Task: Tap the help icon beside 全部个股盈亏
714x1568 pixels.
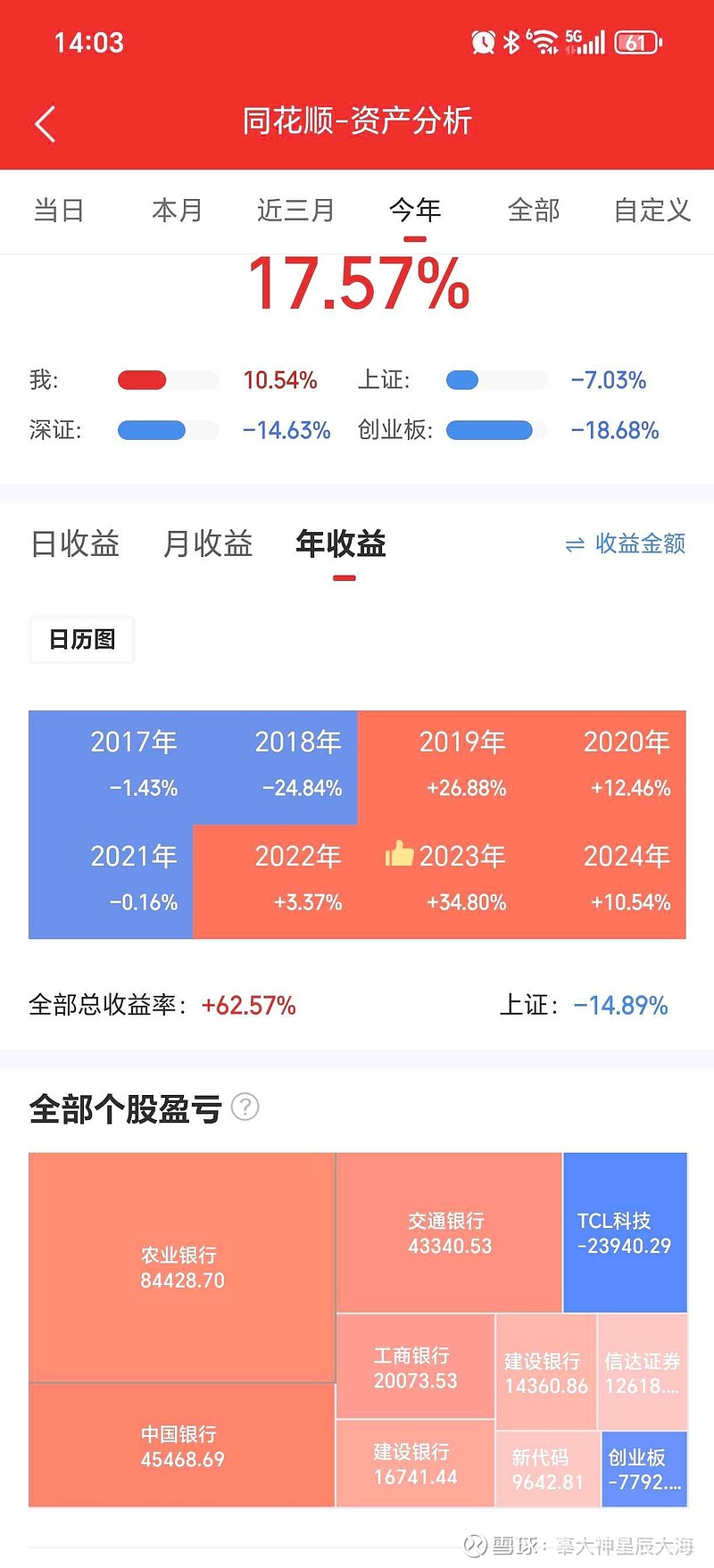Action: coord(245,1108)
